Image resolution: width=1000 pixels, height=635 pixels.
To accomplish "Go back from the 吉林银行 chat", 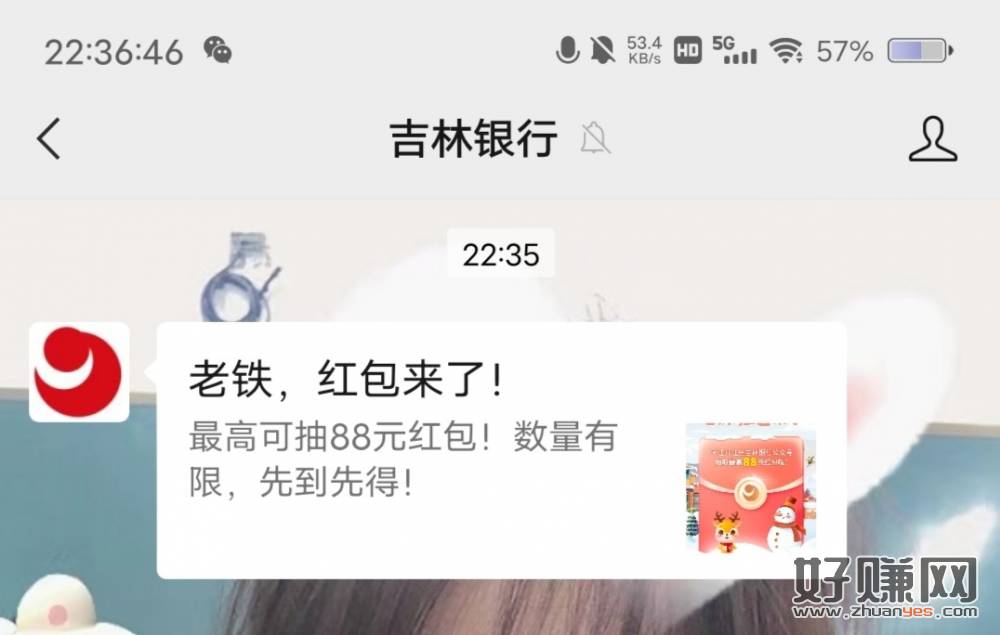I will click(x=48, y=139).
